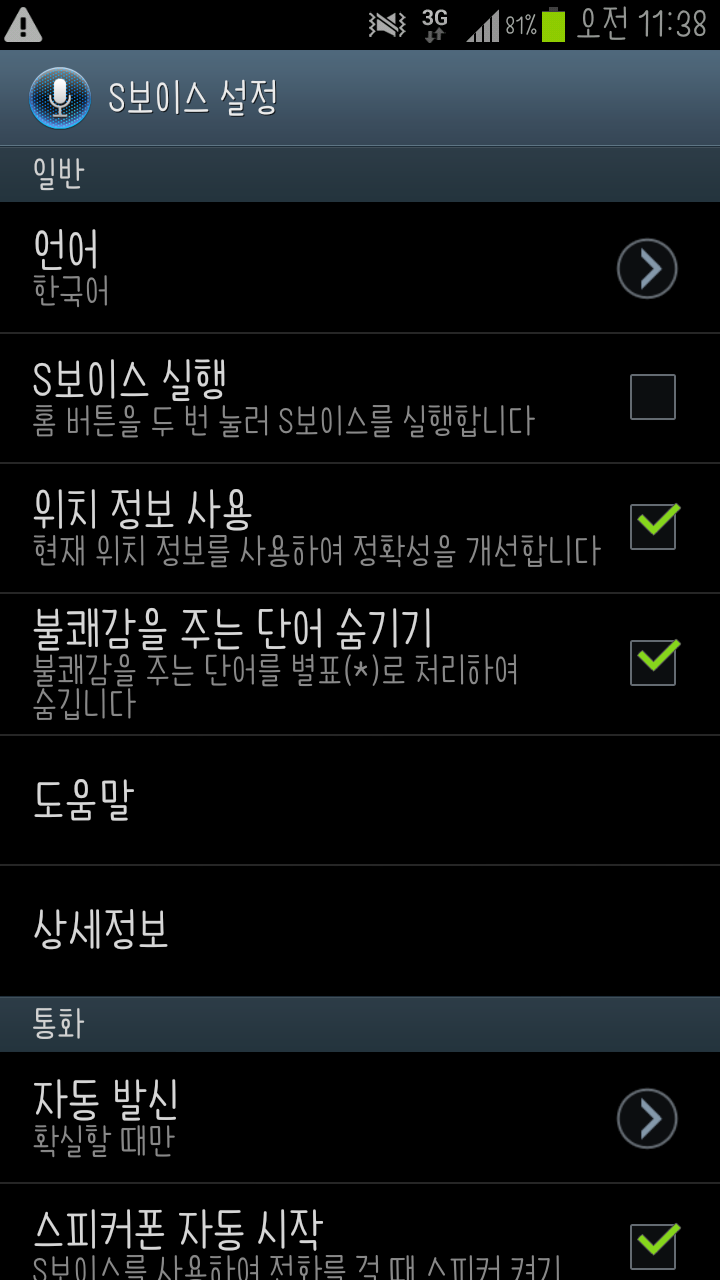Open 도움말 help page
Viewport: 720px width, 1280px height.
pyautogui.click(x=360, y=800)
